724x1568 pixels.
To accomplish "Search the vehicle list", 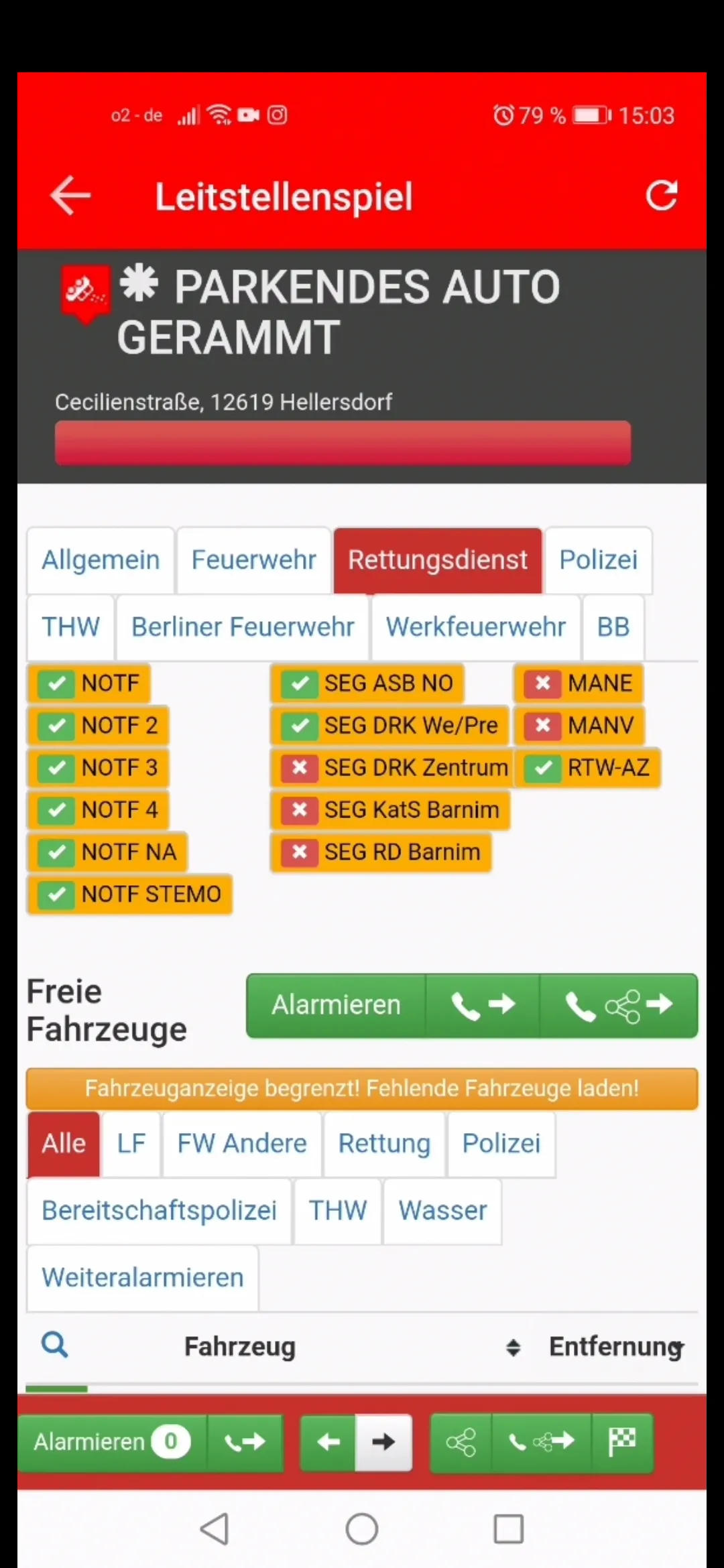I will pos(55,1344).
